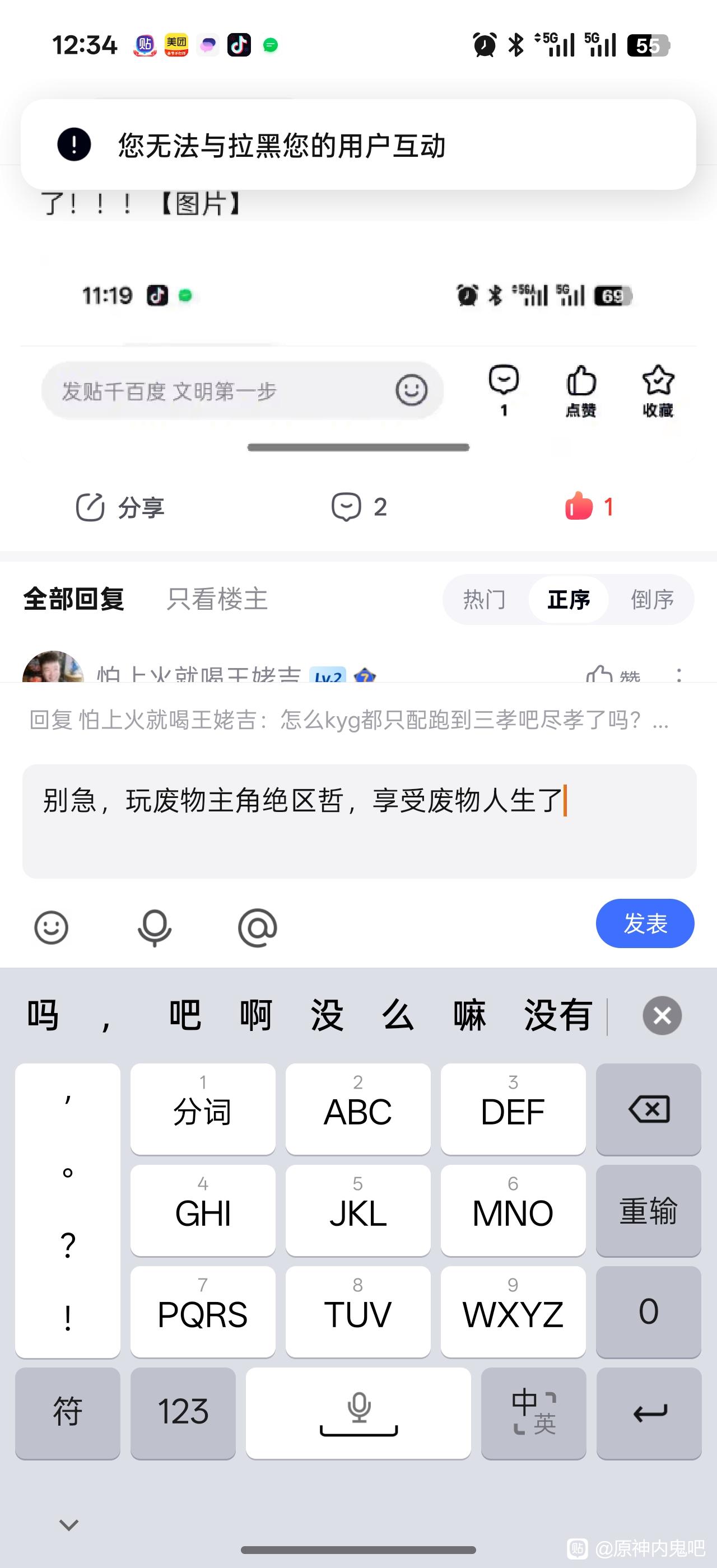
Task: Sort replies by 热门
Action: [485, 600]
